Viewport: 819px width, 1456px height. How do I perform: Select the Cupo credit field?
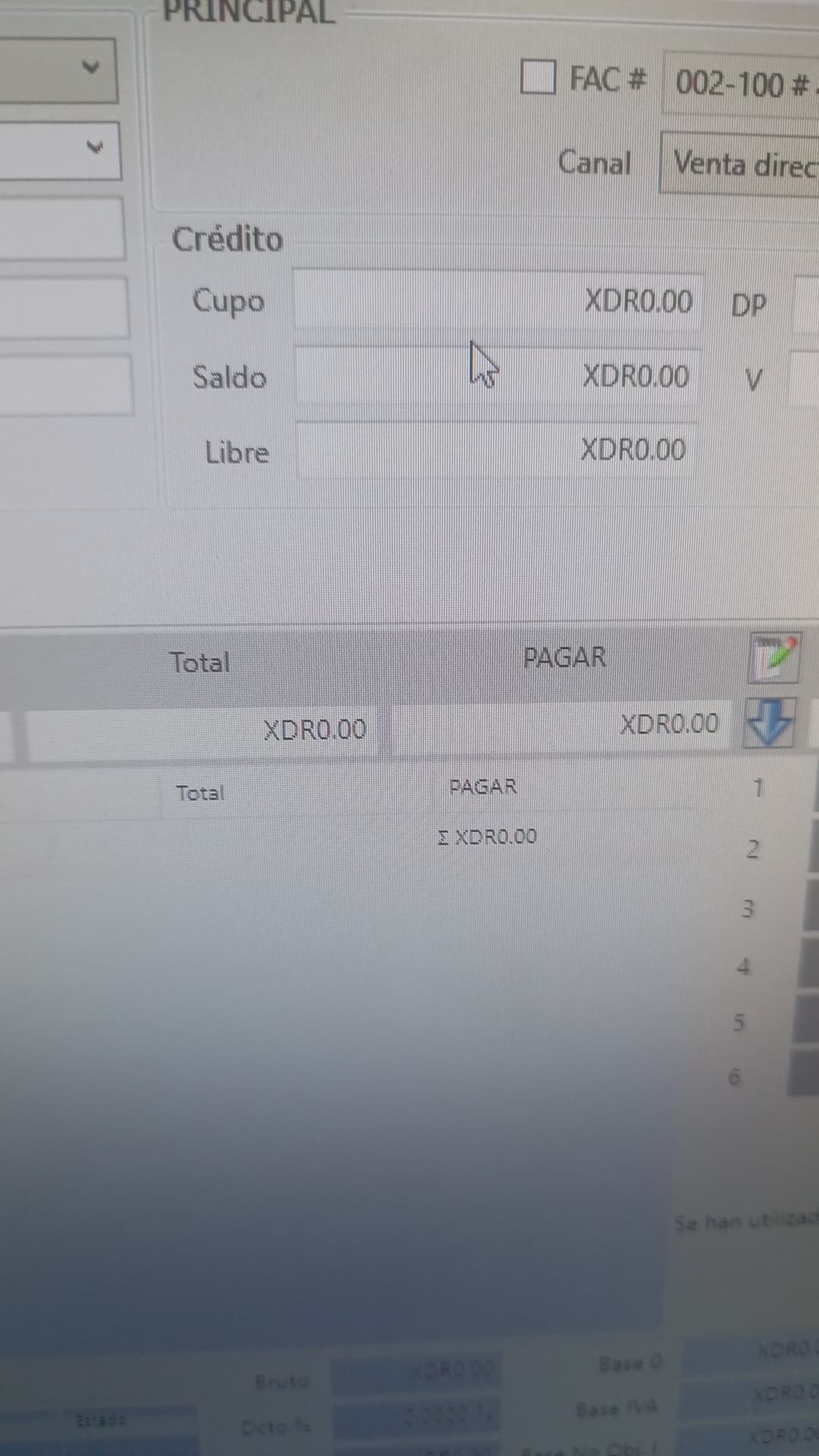tap(497, 301)
